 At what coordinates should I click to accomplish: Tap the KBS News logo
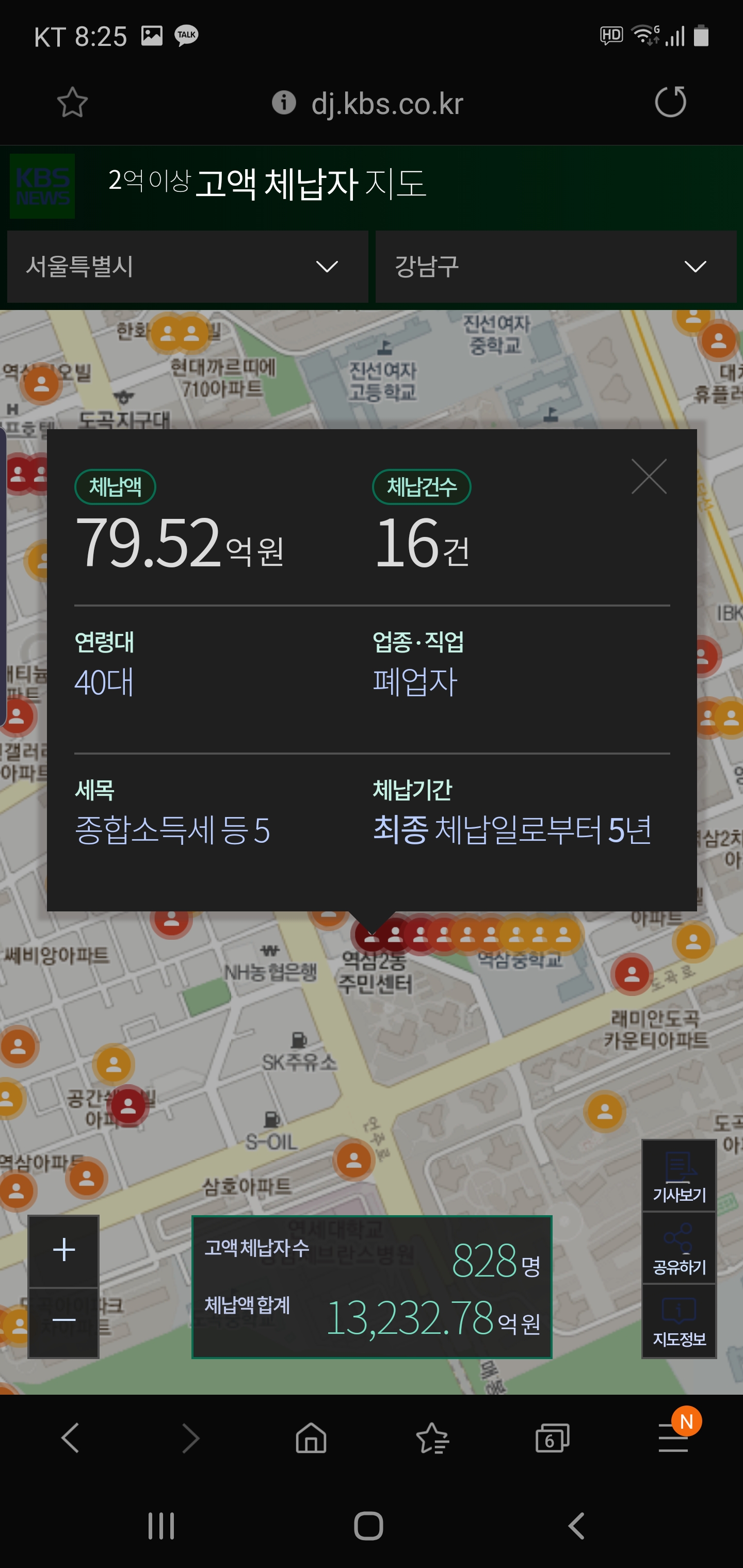point(43,186)
